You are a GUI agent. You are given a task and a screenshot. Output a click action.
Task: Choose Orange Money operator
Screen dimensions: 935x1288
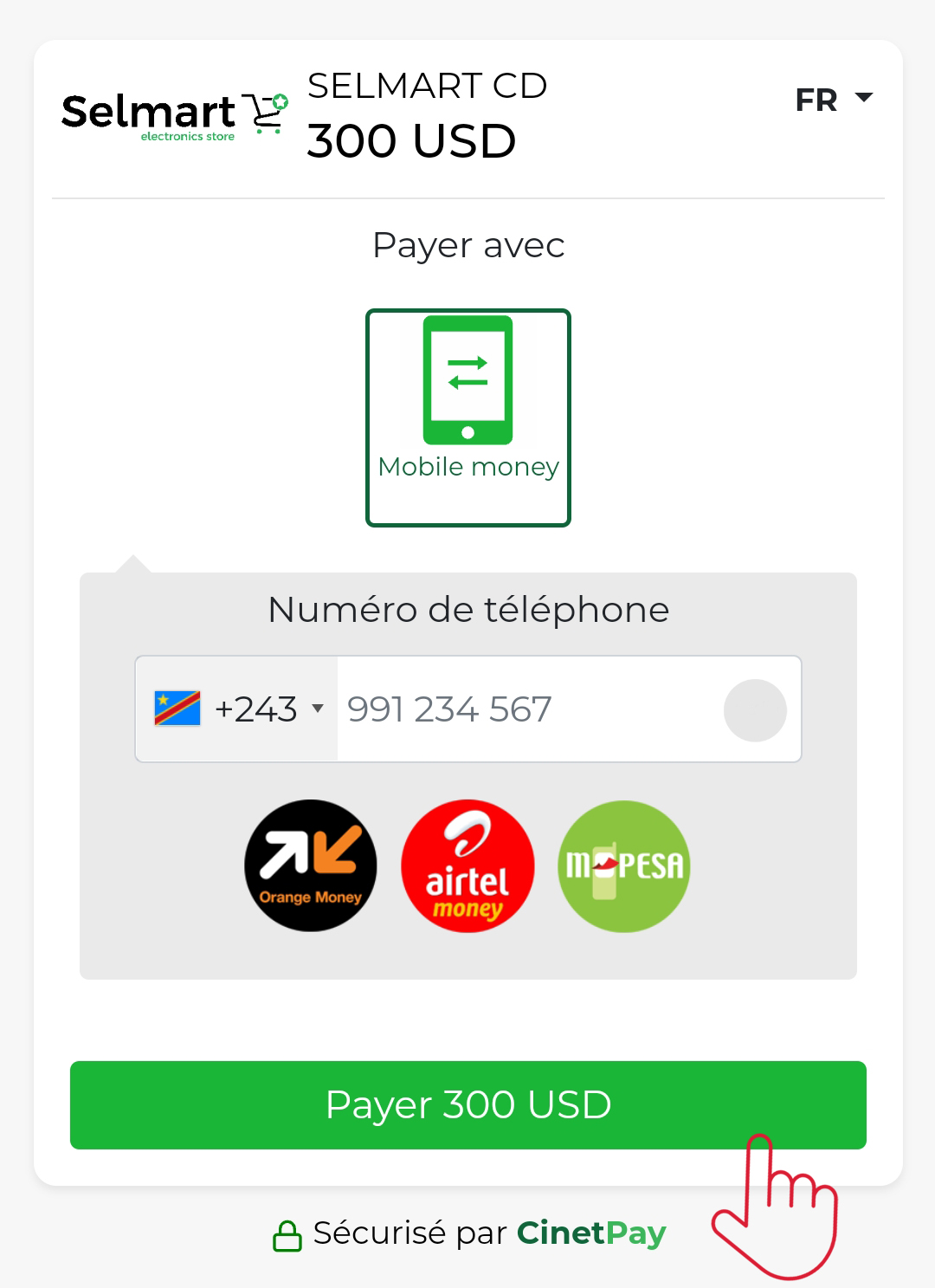311,865
